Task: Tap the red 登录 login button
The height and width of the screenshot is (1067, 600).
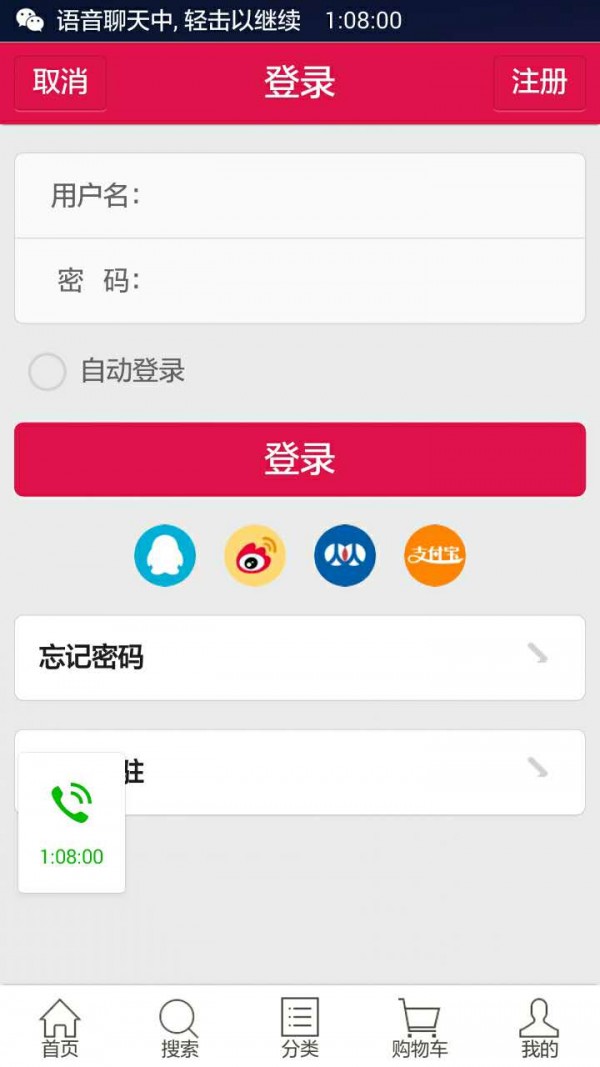Action: [x=300, y=459]
